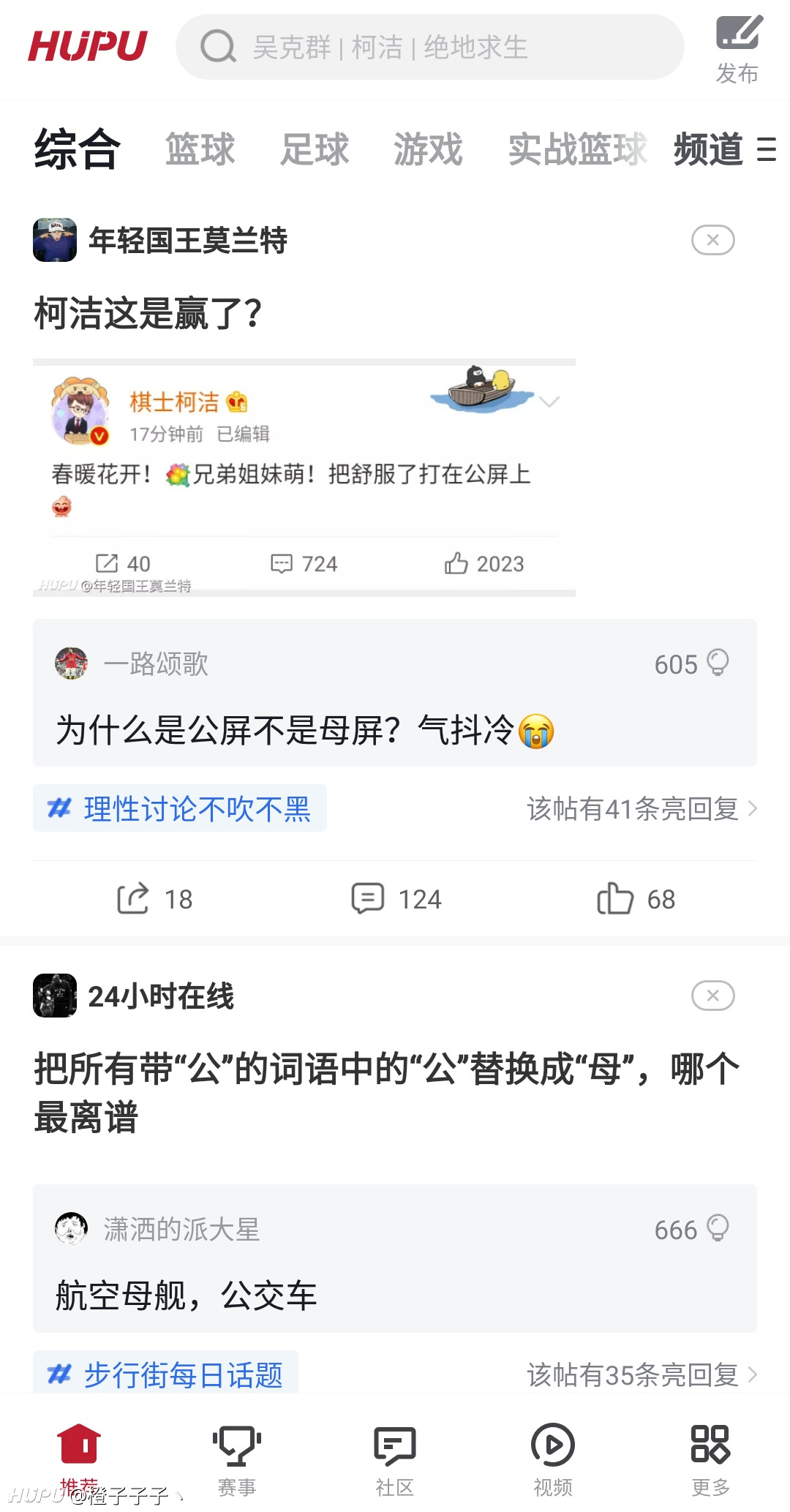The image size is (790, 1512).
Task: Open the 理性讨论不吹不黑 topic tag
Action: coord(180,808)
